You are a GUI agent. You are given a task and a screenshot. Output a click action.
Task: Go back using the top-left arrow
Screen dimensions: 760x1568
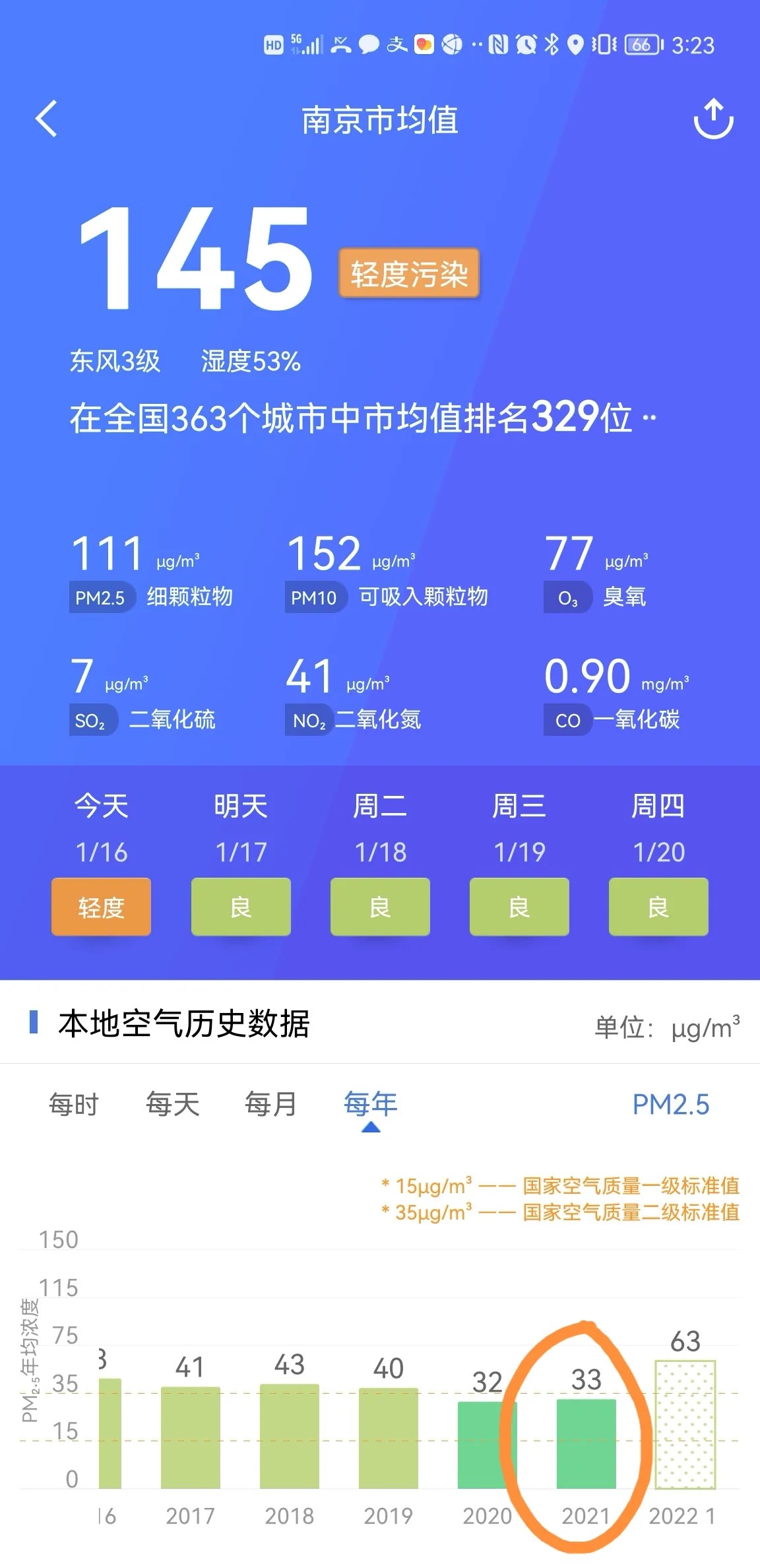47,119
